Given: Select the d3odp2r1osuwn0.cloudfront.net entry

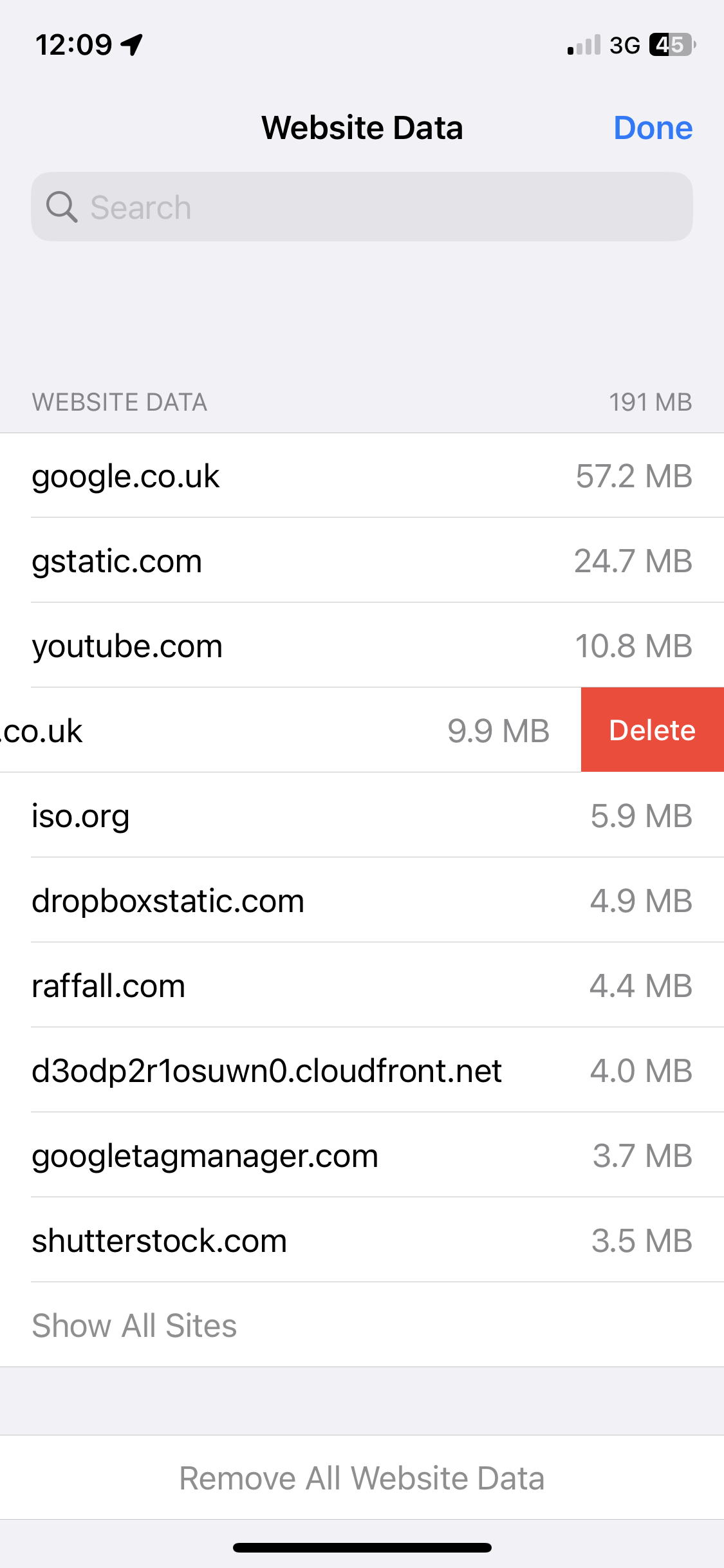Looking at the screenshot, I should (362, 1070).
